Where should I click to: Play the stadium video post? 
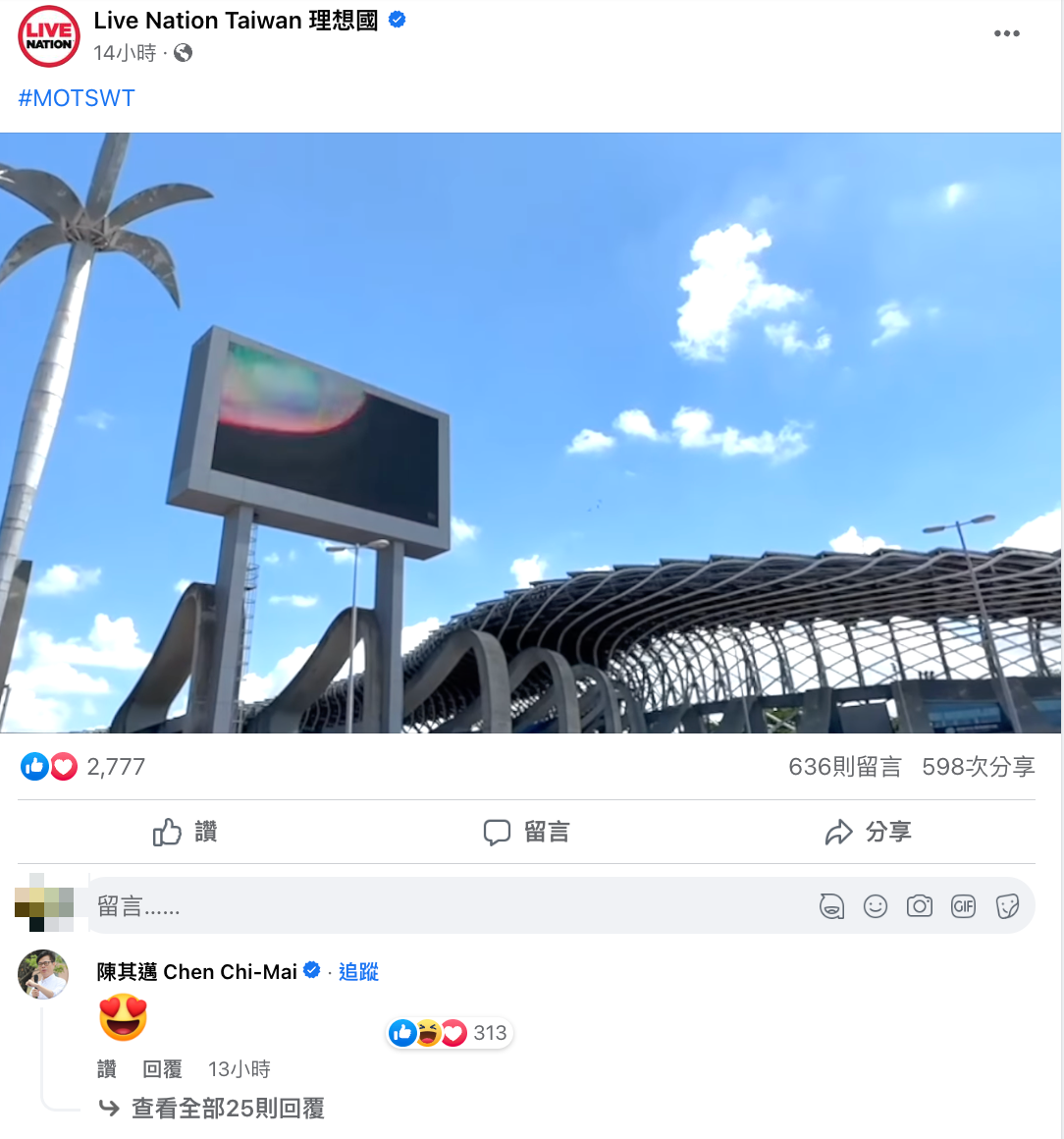pos(530,433)
